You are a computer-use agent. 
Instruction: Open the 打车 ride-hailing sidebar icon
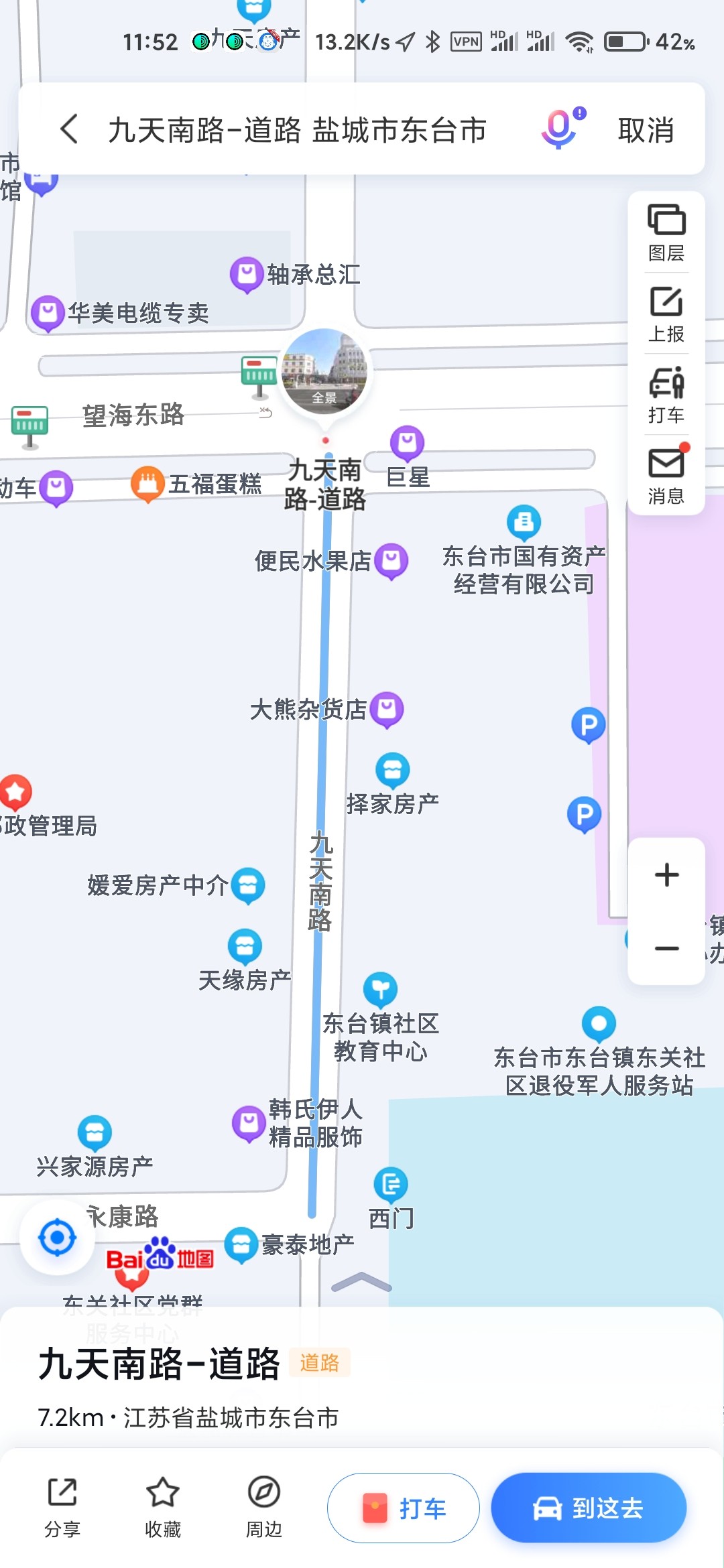666,389
